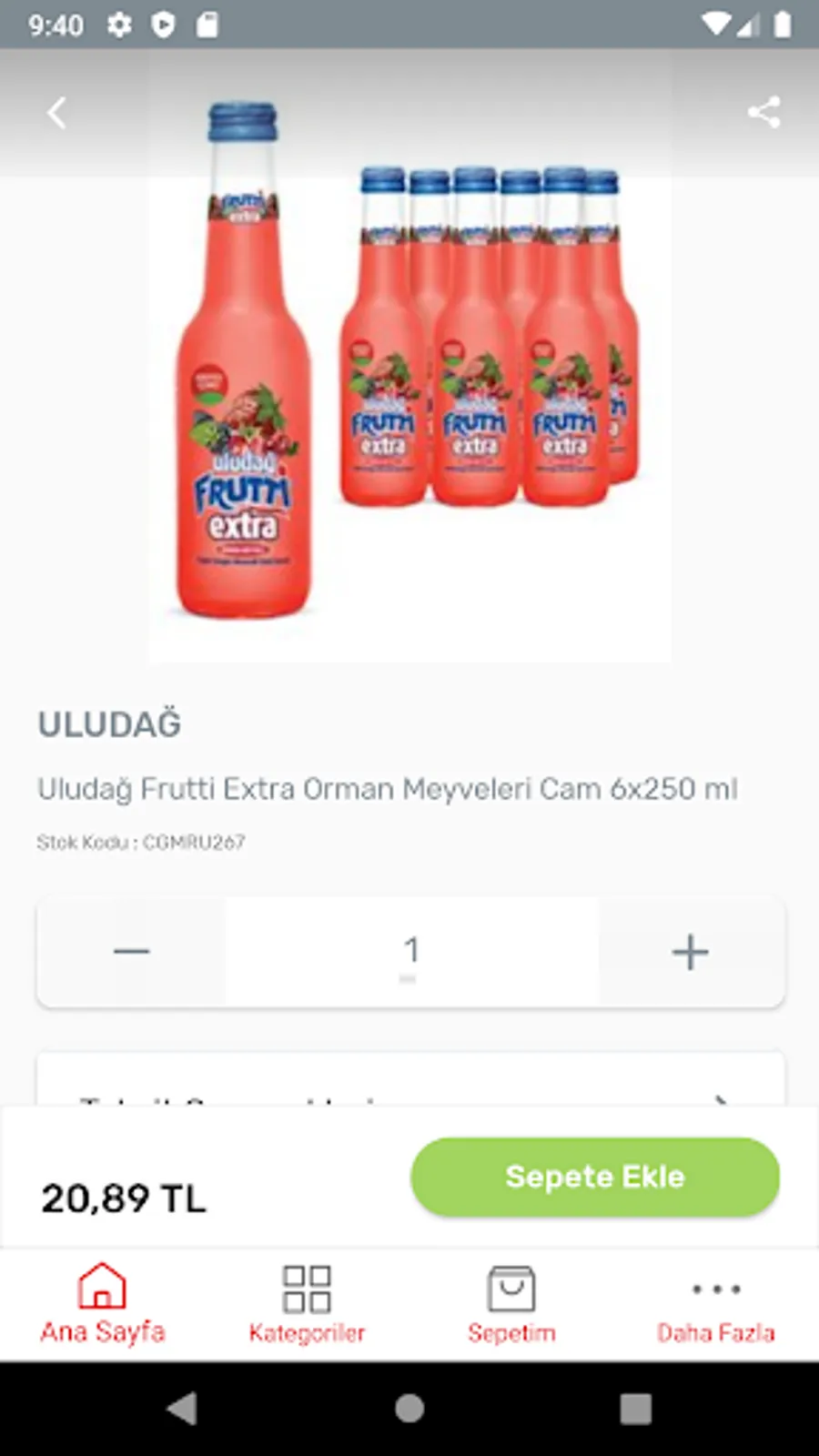Add product with Sepete Ekle button
The height and width of the screenshot is (1456, 819).
[x=595, y=1177]
